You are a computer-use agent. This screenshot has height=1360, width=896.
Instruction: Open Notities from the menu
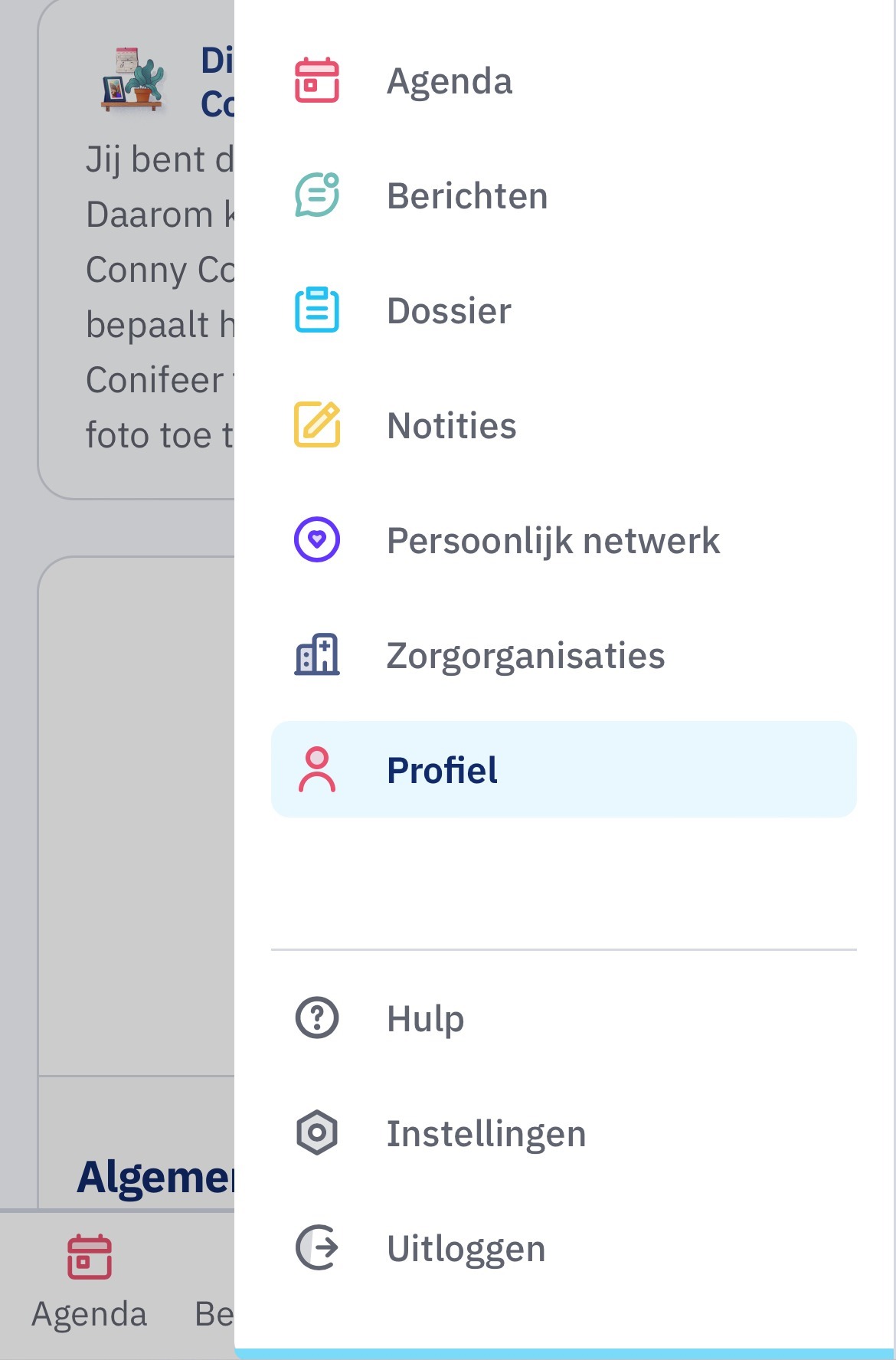tap(452, 424)
